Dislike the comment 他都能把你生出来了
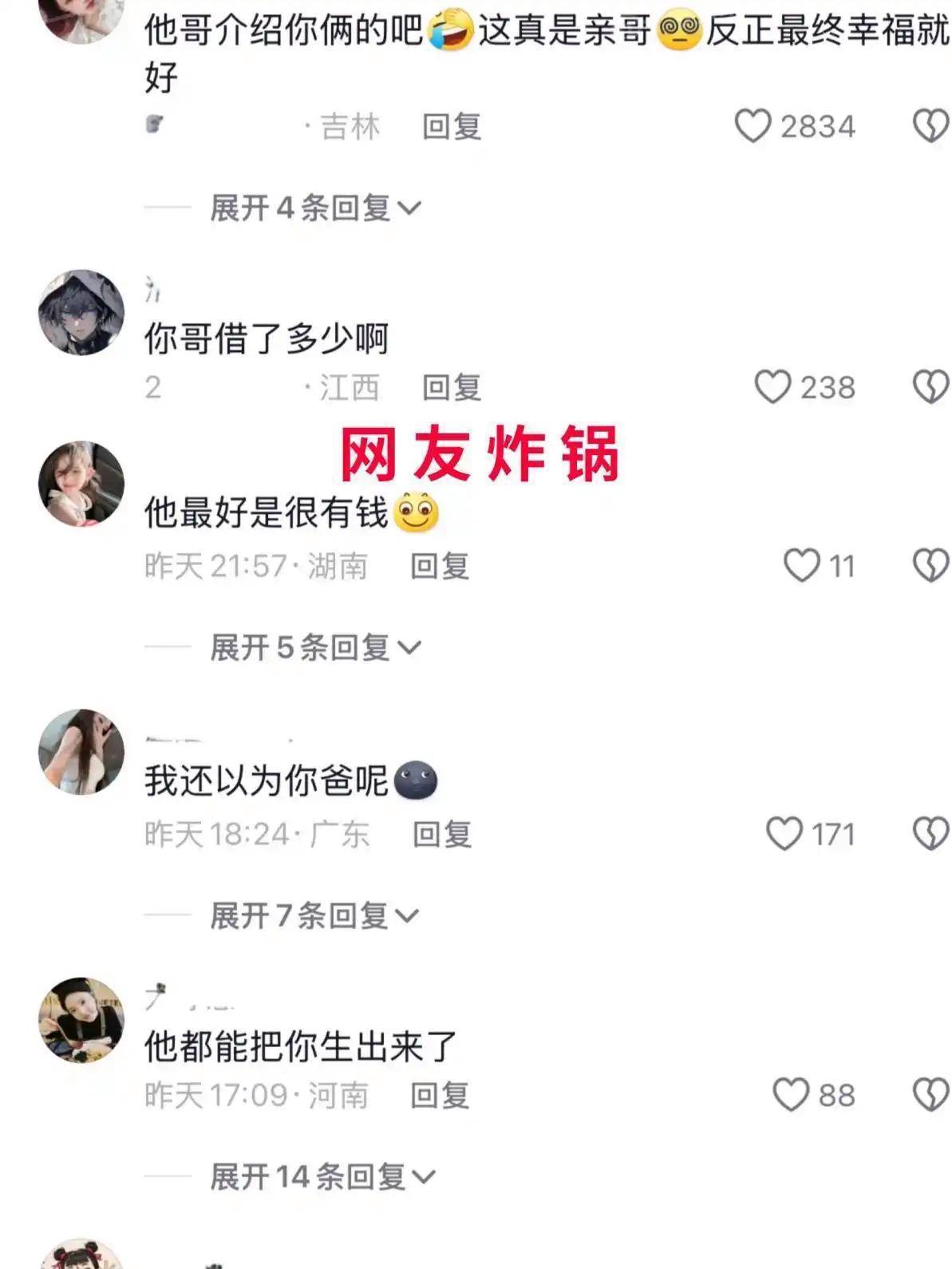This screenshot has width=952, height=1269. coord(930,1094)
